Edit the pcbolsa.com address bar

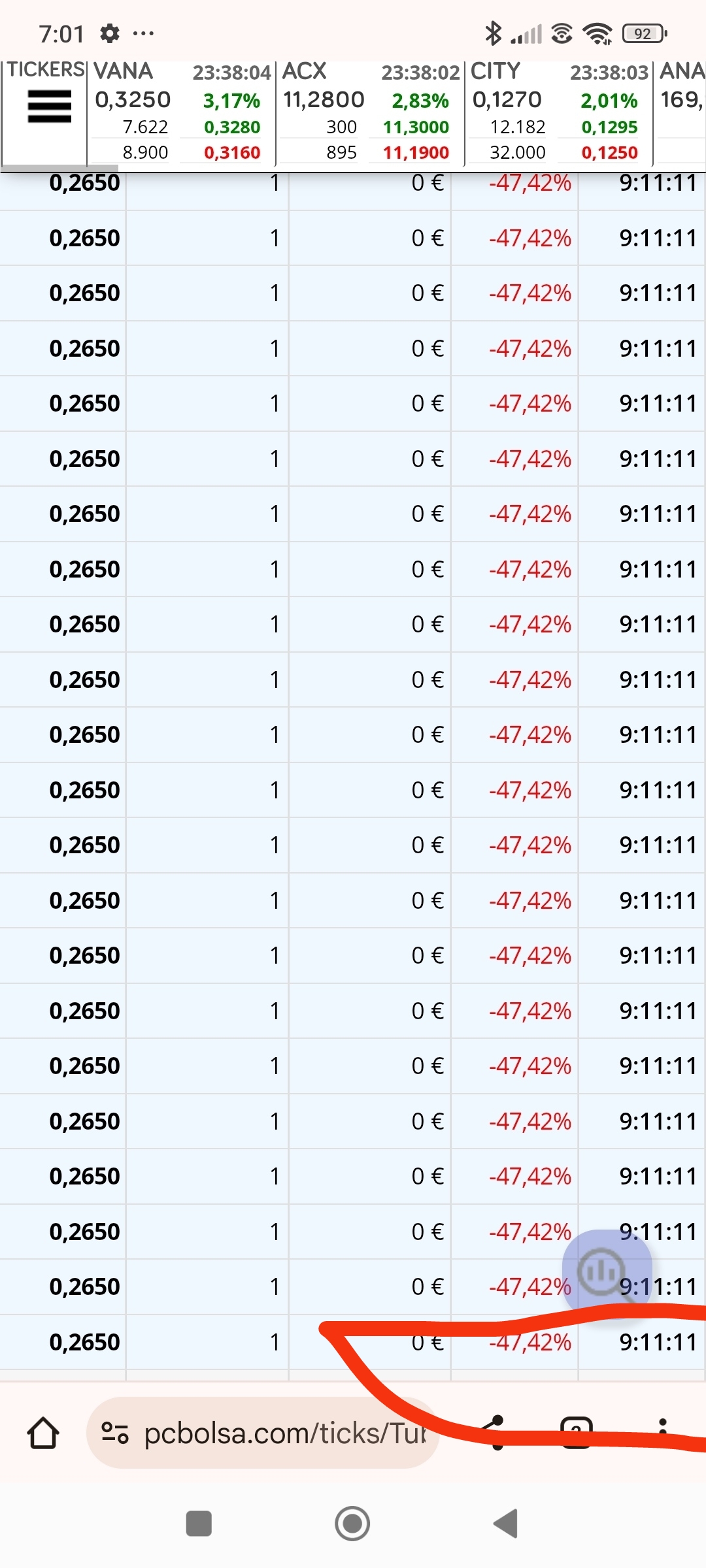[262, 1433]
